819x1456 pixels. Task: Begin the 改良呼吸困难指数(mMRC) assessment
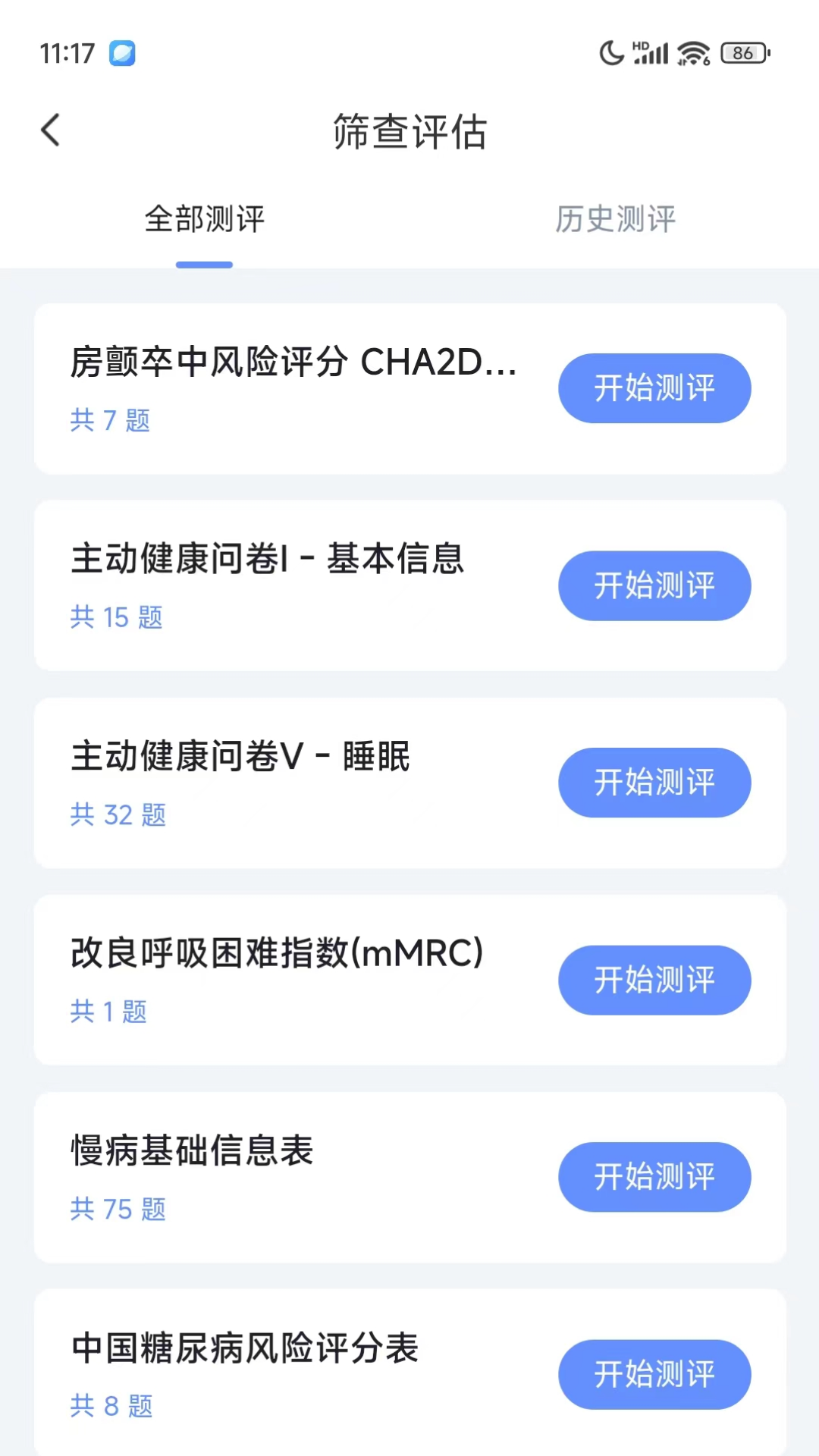pos(654,980)
